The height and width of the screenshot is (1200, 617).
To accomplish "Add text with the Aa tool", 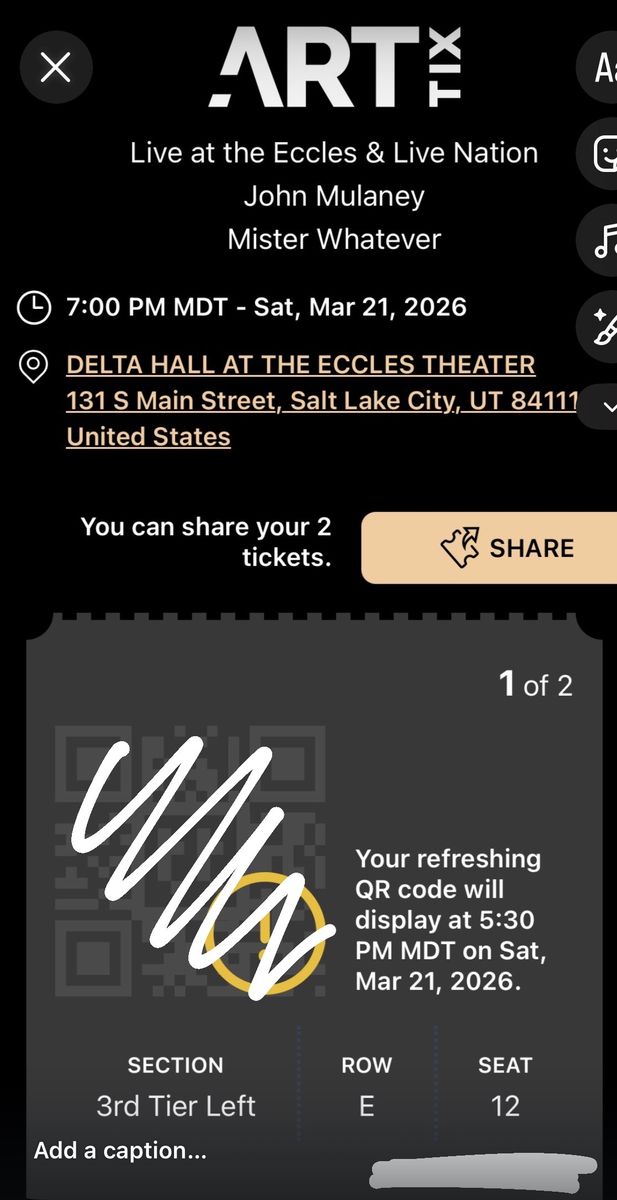I will pyautogui.click(x=603, y=67).
